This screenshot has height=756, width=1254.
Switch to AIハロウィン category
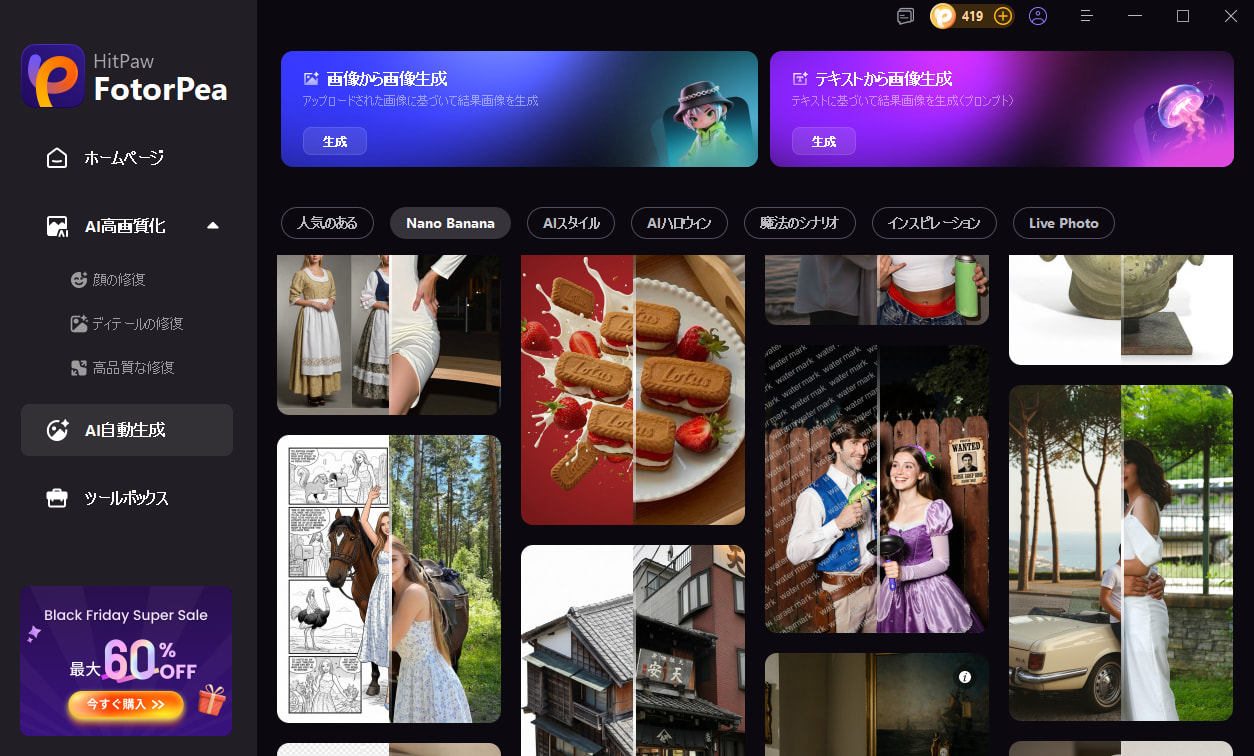[x=679, y=223]
